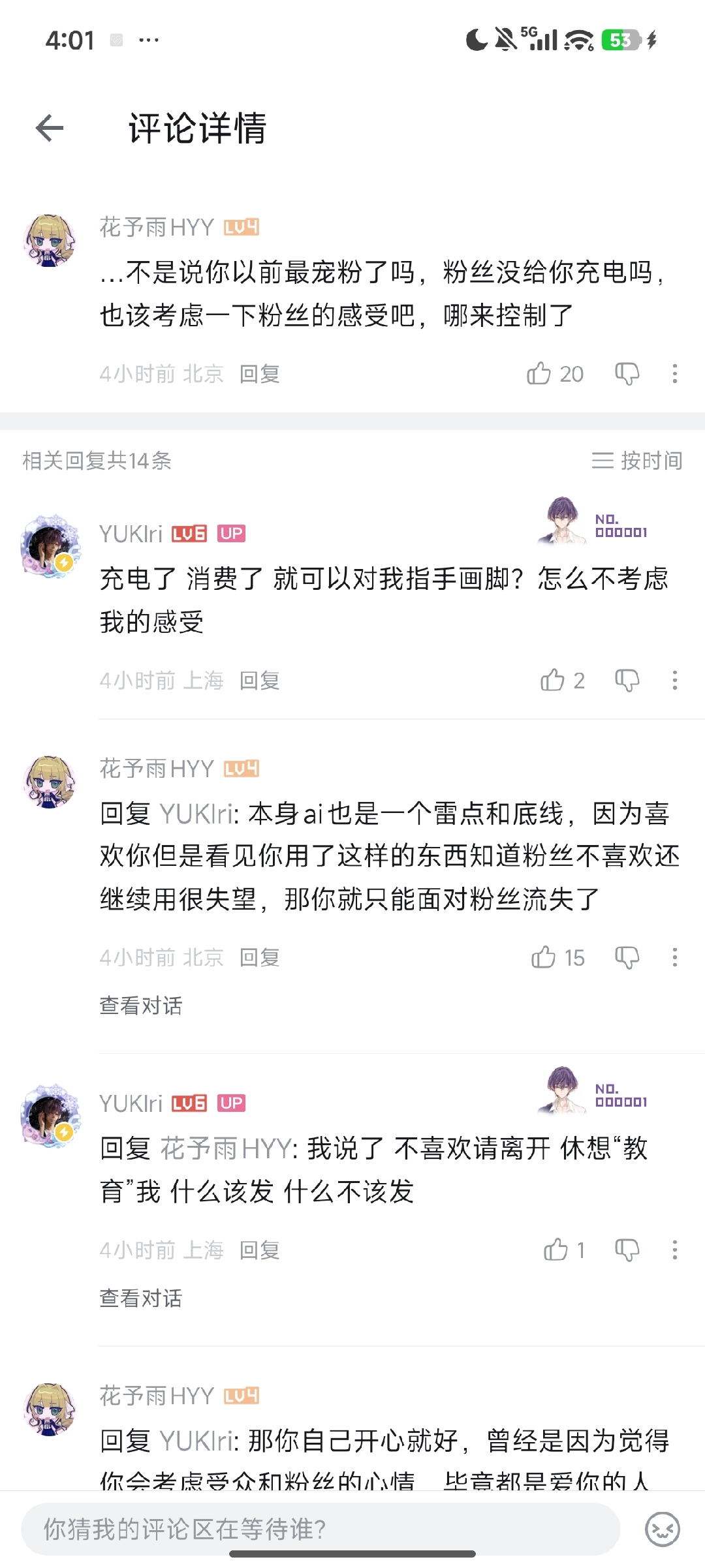Reply to YUKIri's 不喜欢请离开 comment
Image resolution: width=705 pixels, height=1568 pixels.
tap(259, 1250)
